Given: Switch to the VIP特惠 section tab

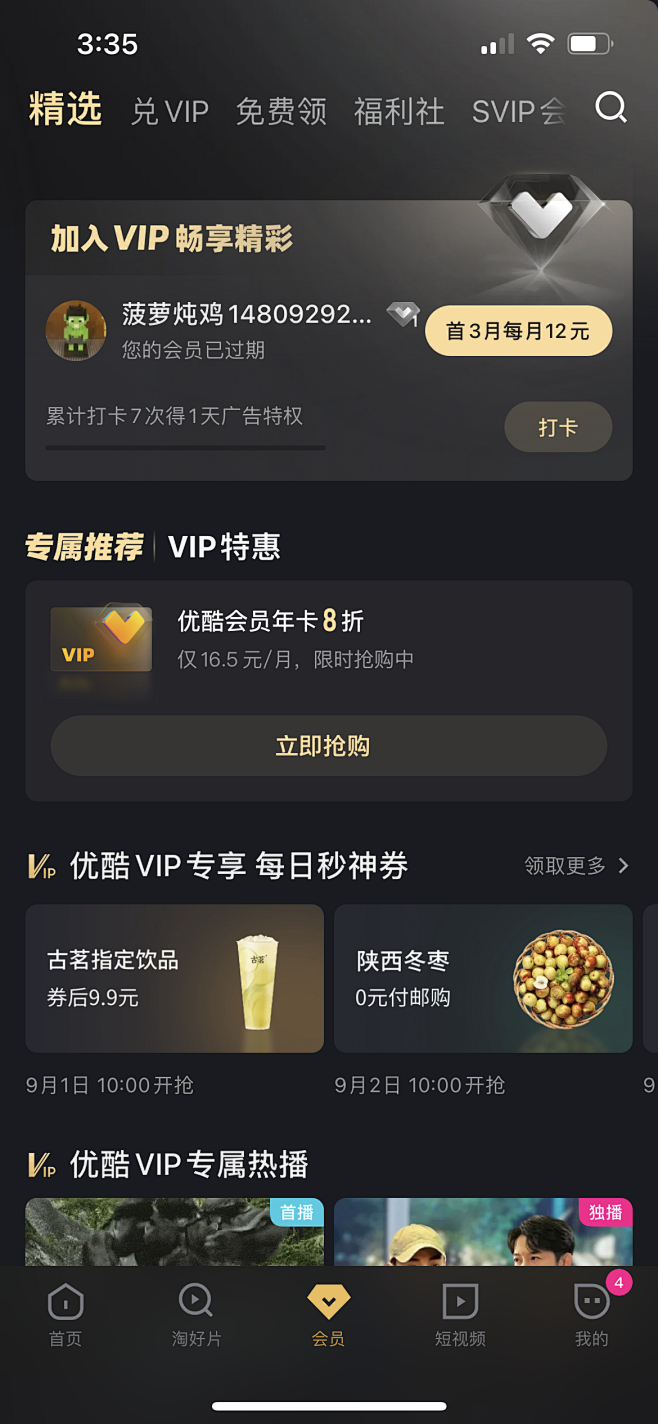Looking at the screenshot, I should coord(224,546).
